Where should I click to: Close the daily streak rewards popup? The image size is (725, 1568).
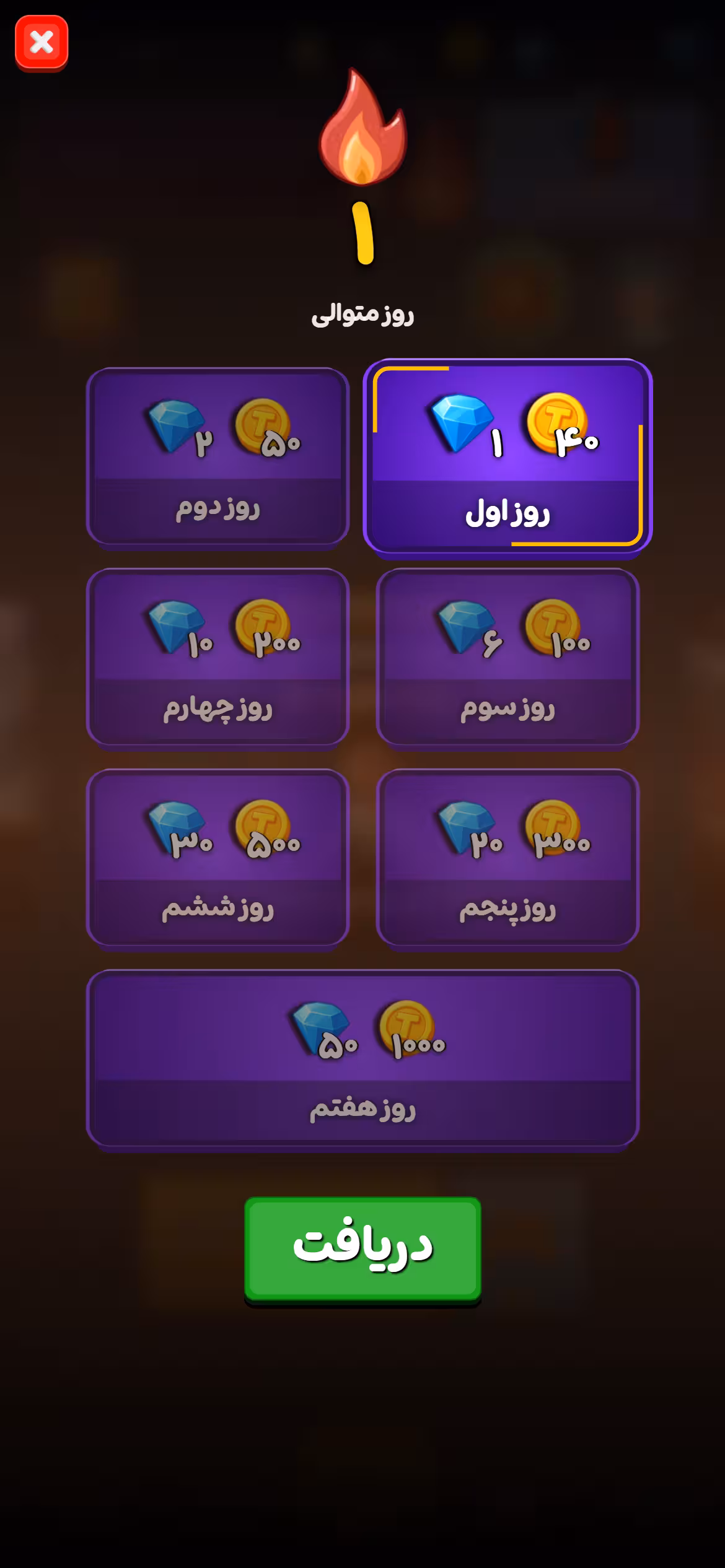pos(42,43)
